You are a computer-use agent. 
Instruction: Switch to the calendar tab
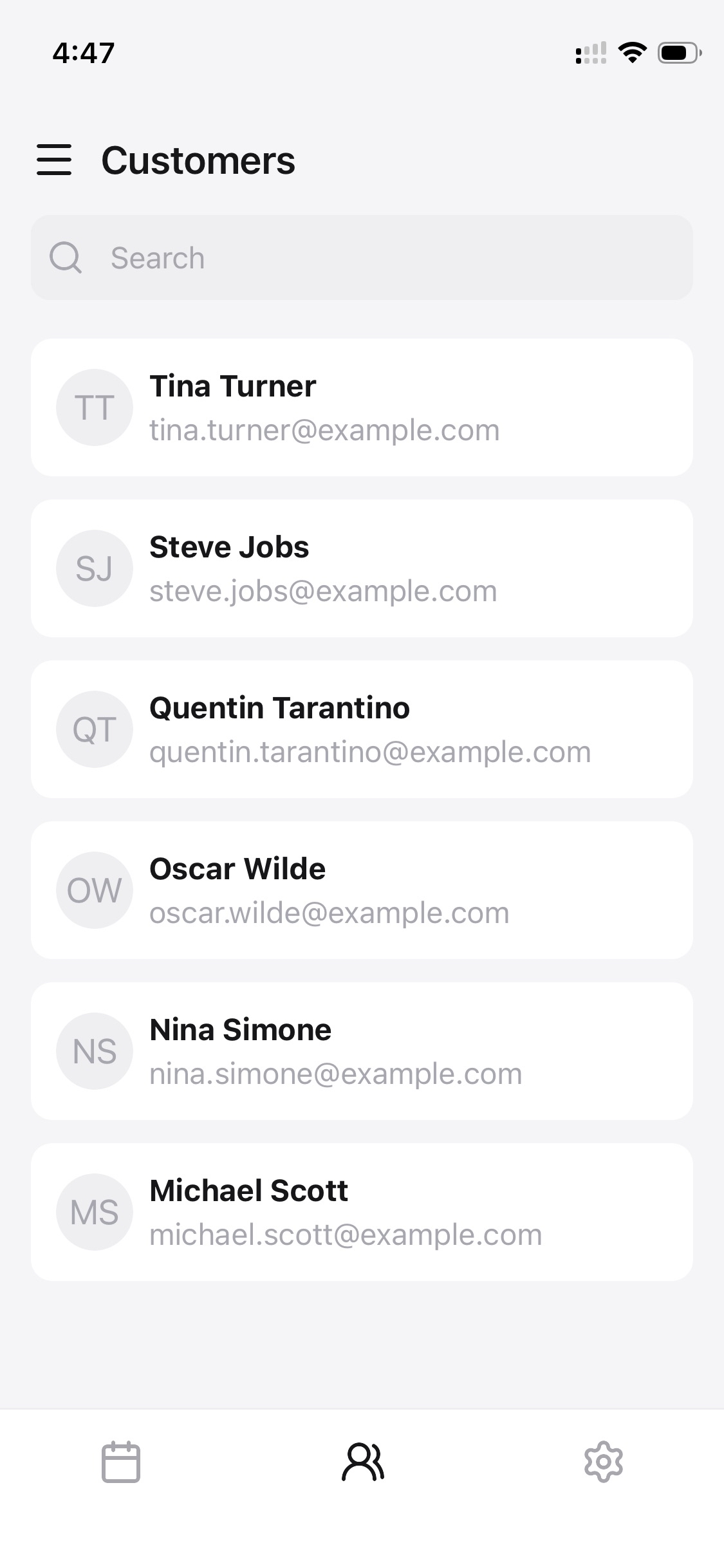121,1461
